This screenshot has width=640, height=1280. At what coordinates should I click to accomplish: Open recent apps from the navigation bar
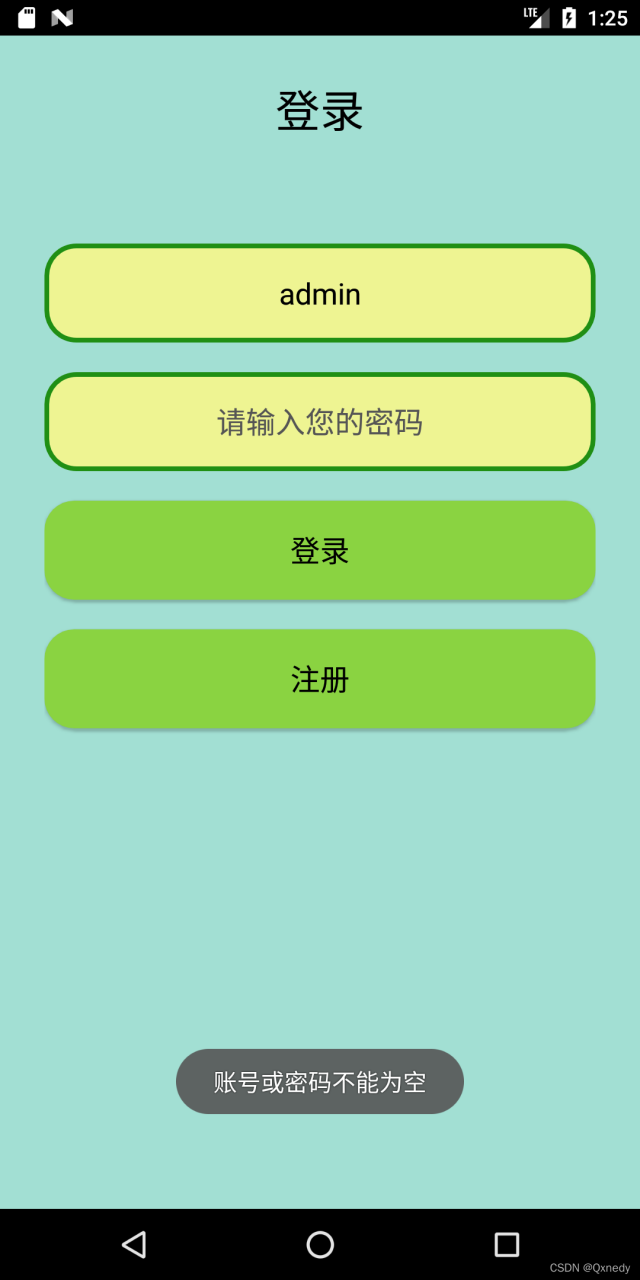[x=507, y=1244]
